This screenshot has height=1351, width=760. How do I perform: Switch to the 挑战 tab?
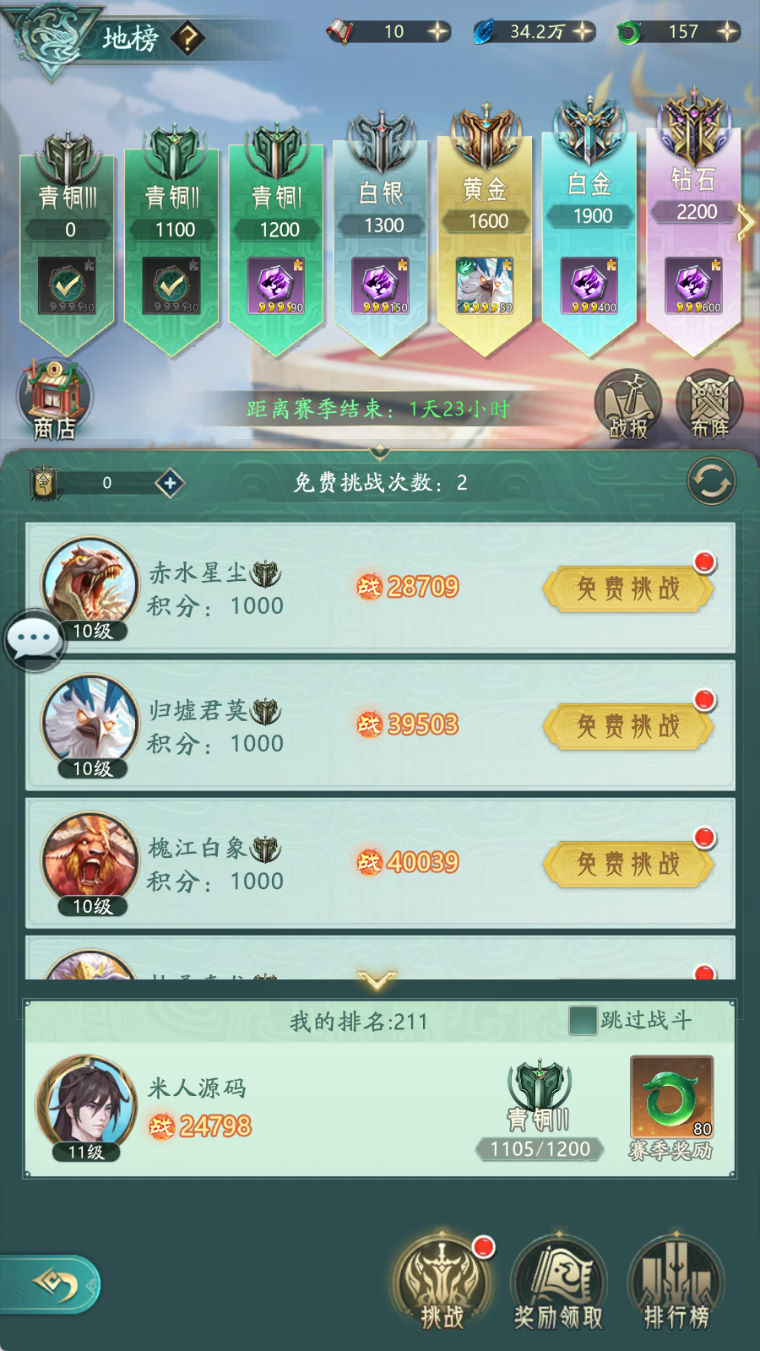click(442, 1284)
